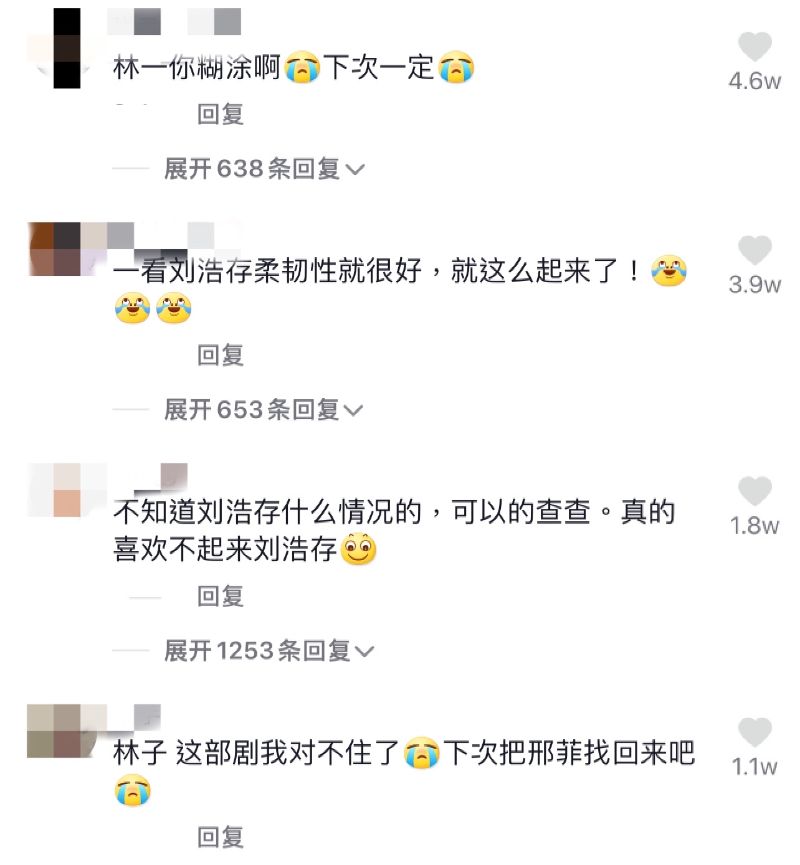Screen dimensions: 800x865
Task: Like the comment with 1.1w likes
Action: (x=755, y=733)
